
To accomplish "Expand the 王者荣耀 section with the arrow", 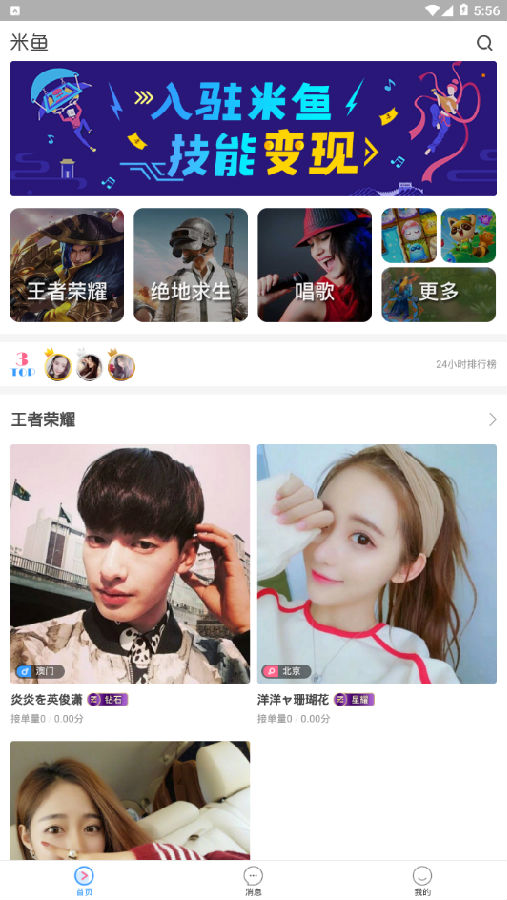I will [x=492, y=420].
